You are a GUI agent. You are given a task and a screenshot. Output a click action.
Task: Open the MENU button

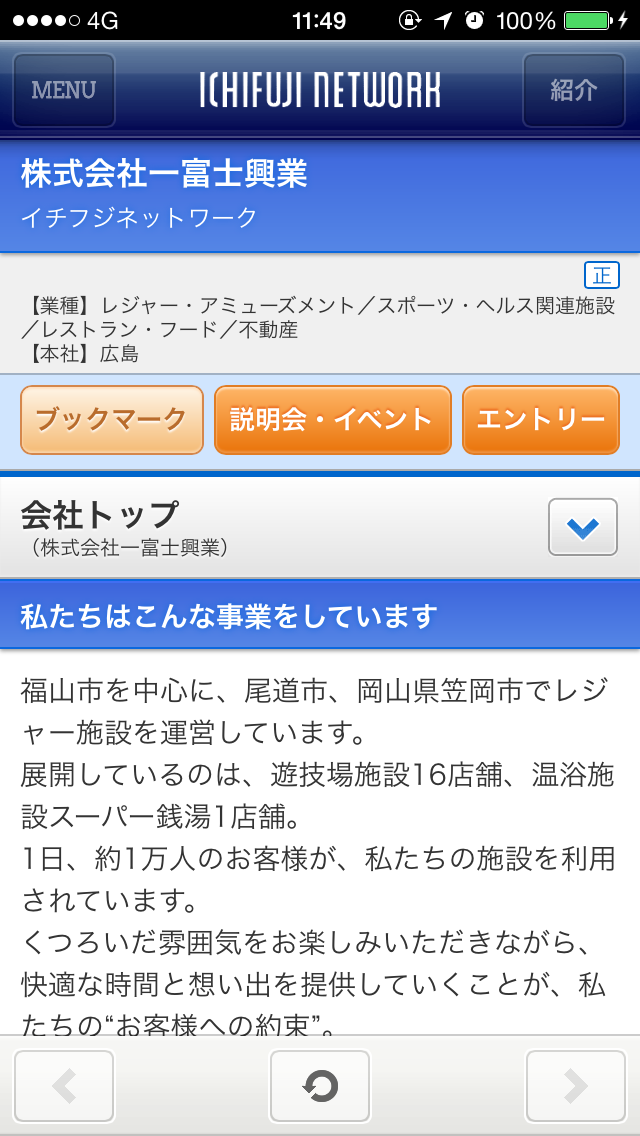64,91
